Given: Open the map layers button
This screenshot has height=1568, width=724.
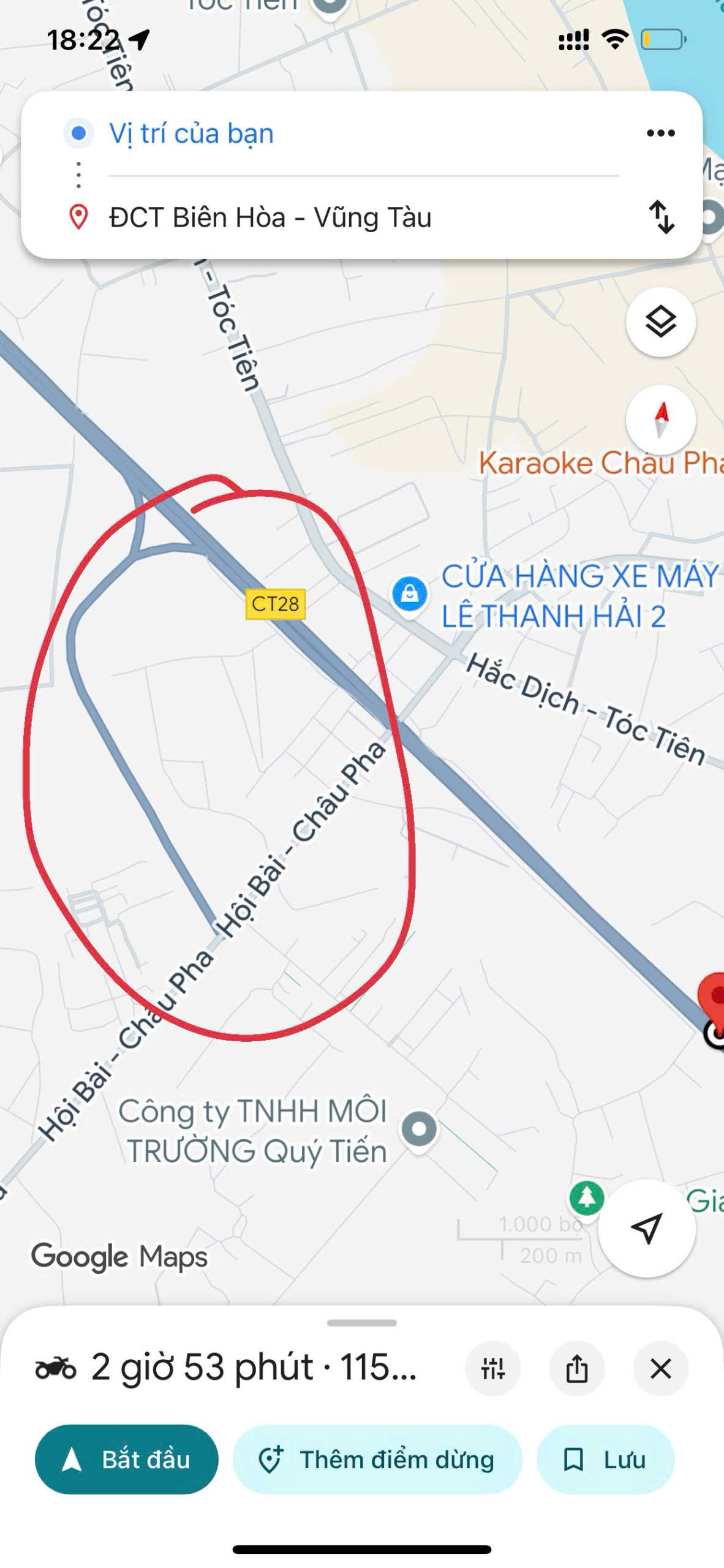Looking at the screenshot, I should (x=660, y=322).
